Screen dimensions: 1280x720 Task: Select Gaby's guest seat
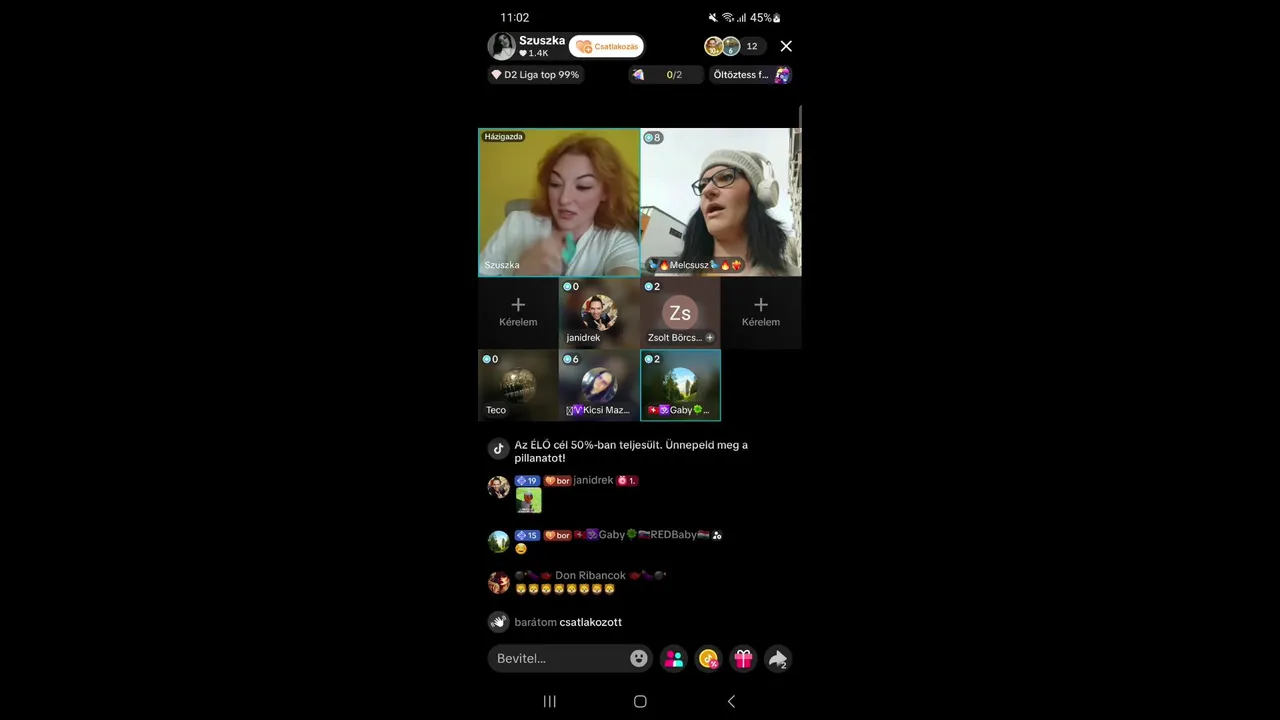(x=680, y=385)
